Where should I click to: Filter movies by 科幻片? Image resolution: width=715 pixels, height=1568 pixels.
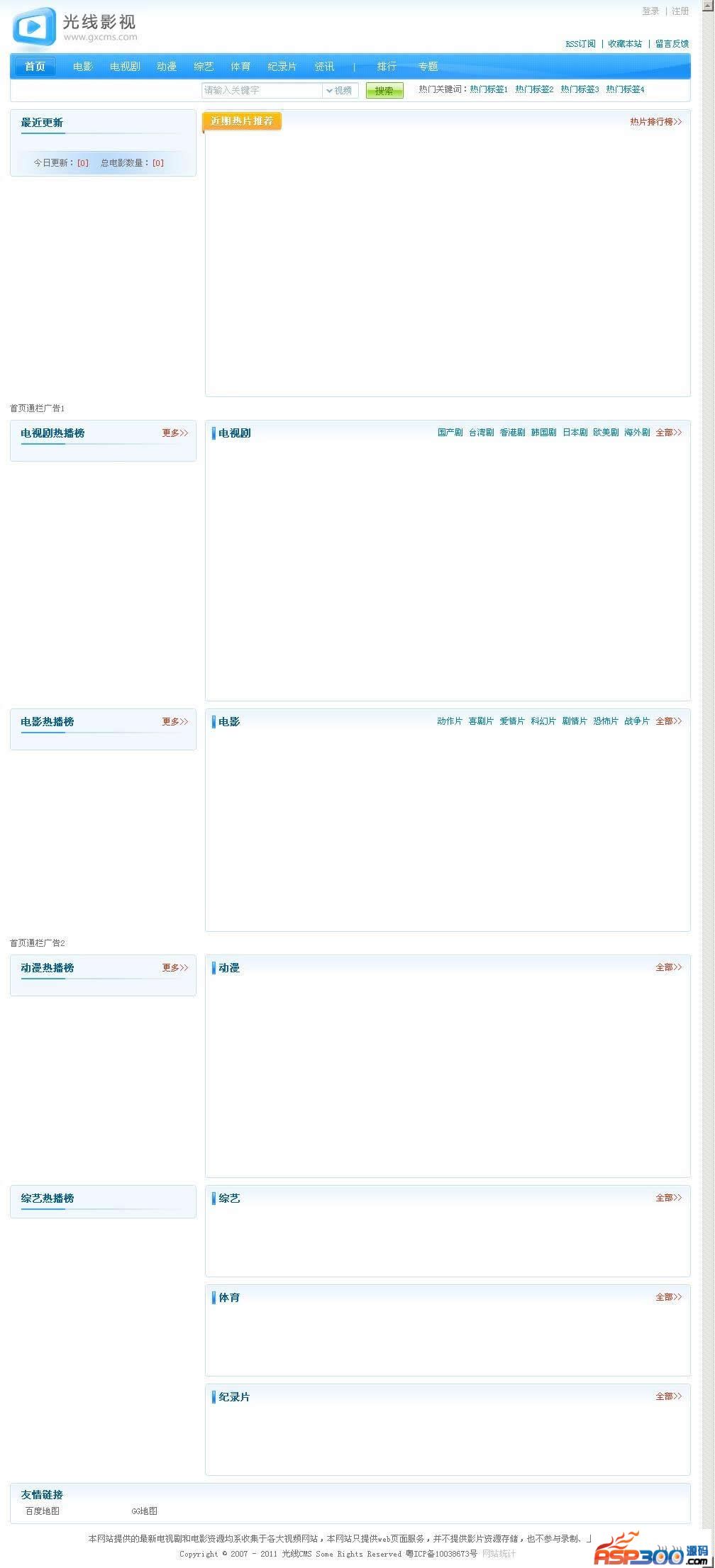click(543, 721)
